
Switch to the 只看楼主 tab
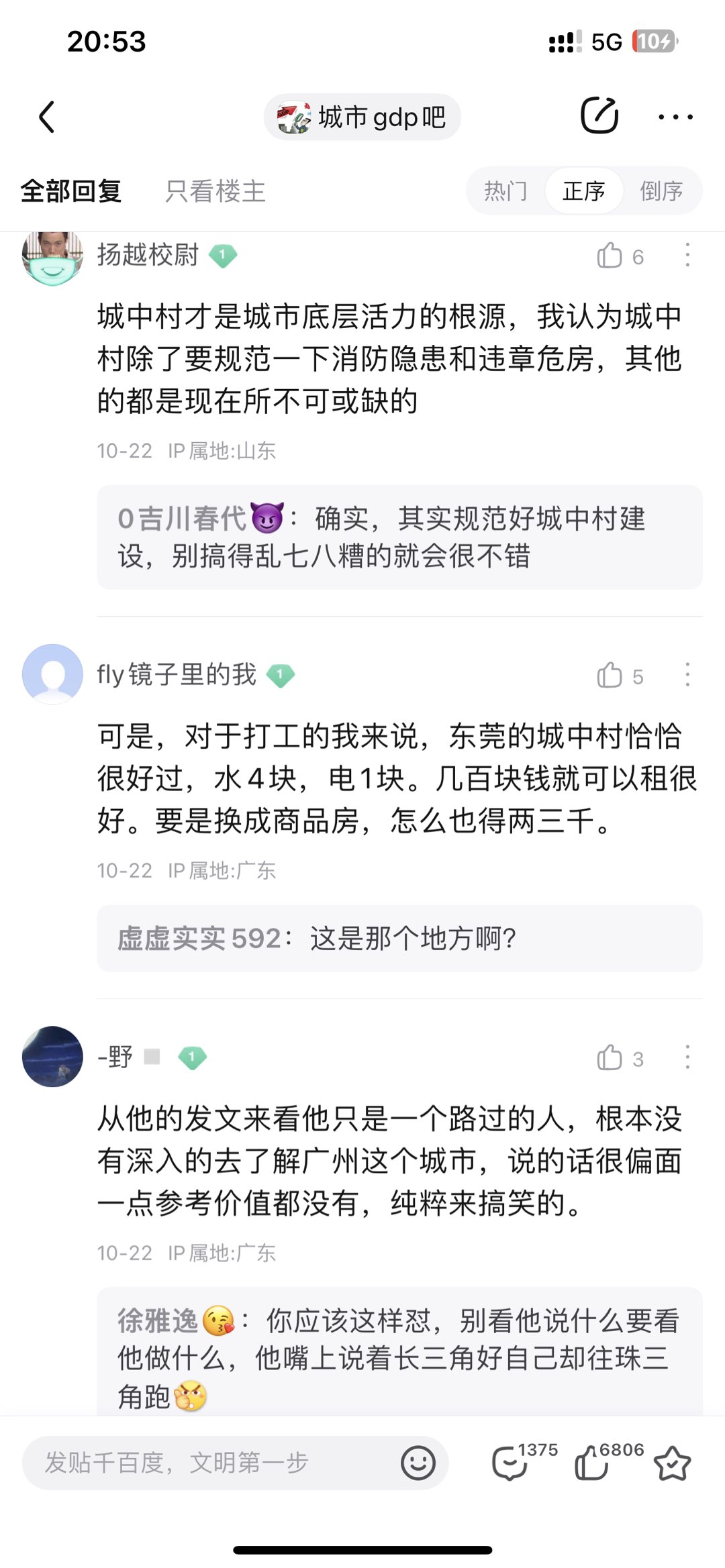click(x=215, y=191)
